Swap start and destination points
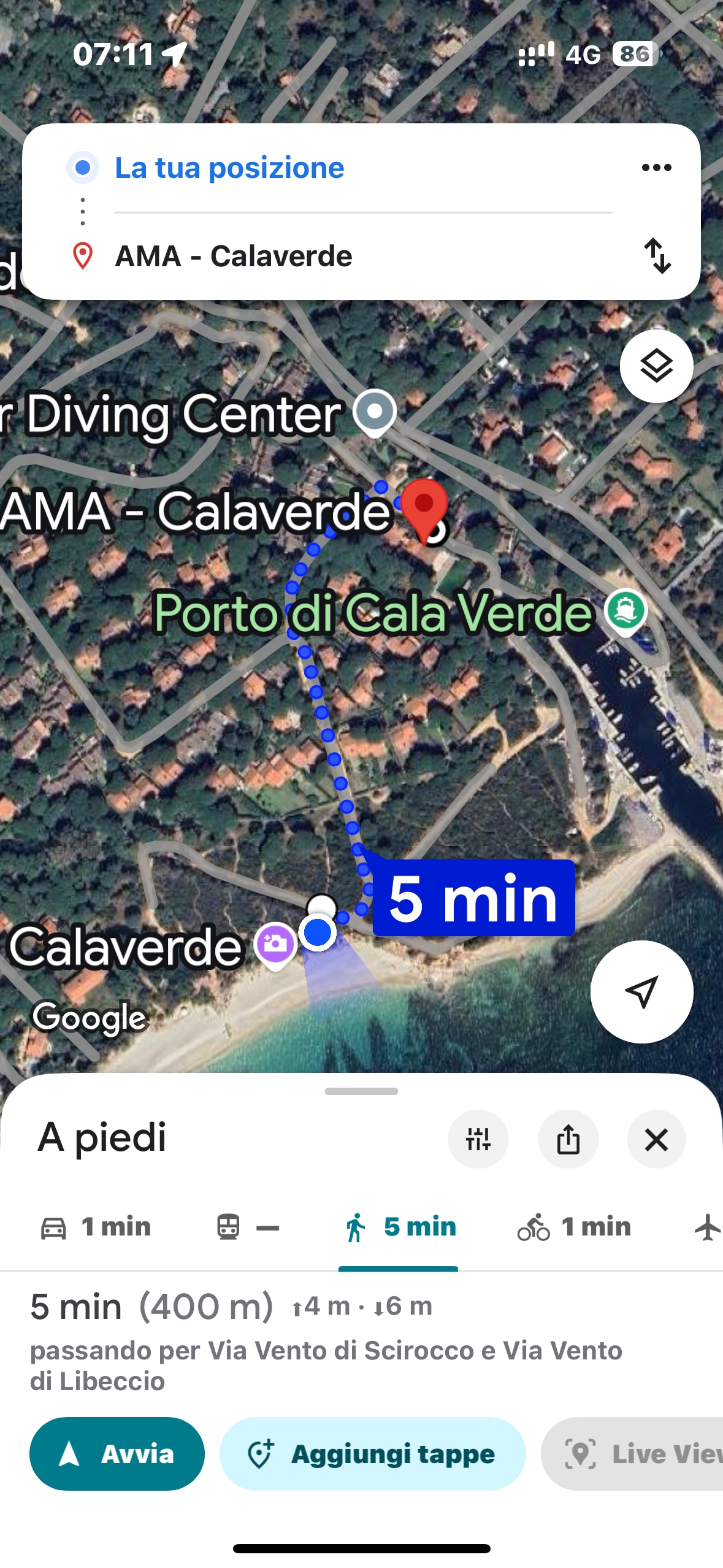This screenshot has width=723, height=1568. pos(657,255)
